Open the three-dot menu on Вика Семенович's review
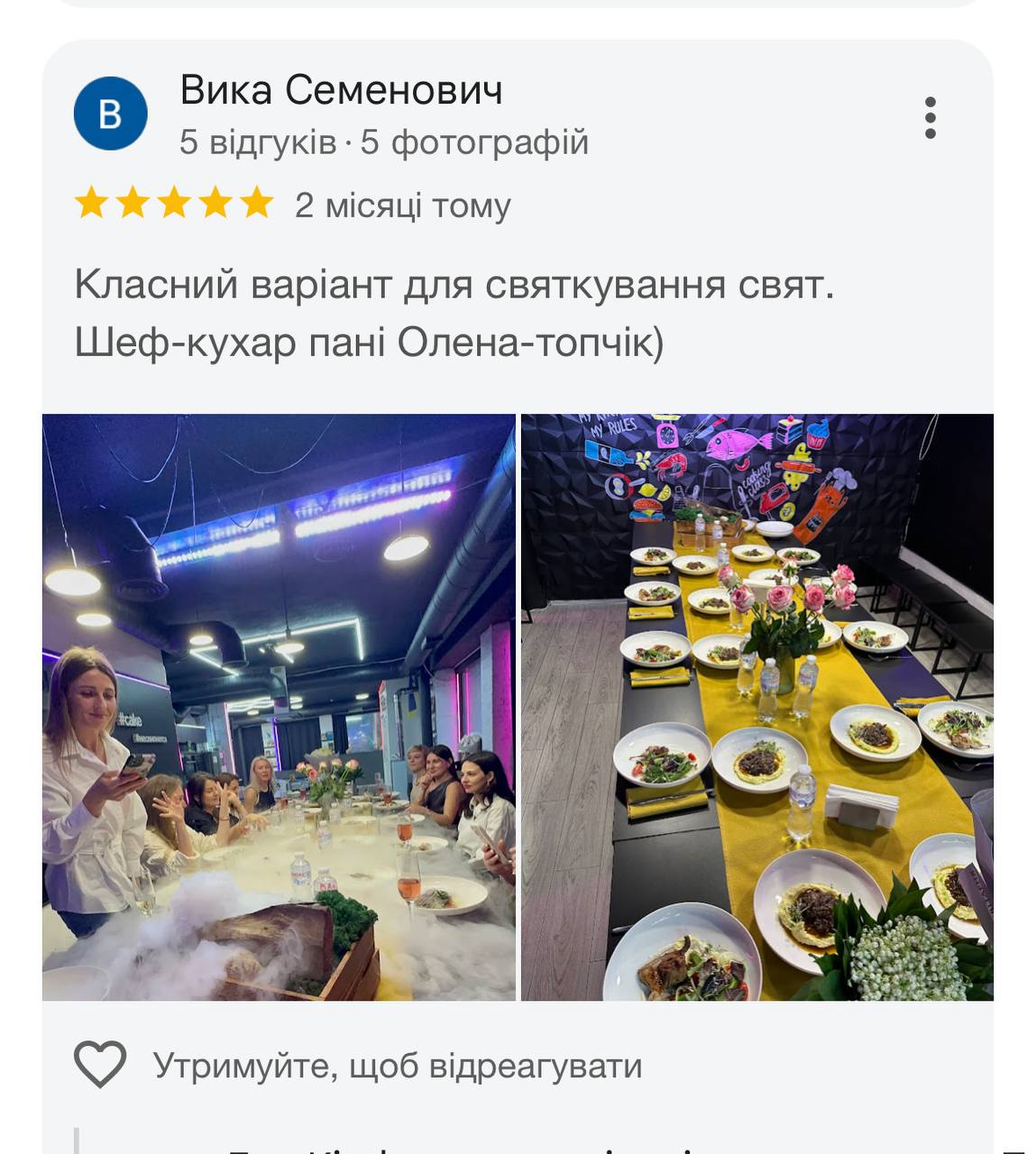Viewport: 1036px width, 1154px height. [930, 118]
